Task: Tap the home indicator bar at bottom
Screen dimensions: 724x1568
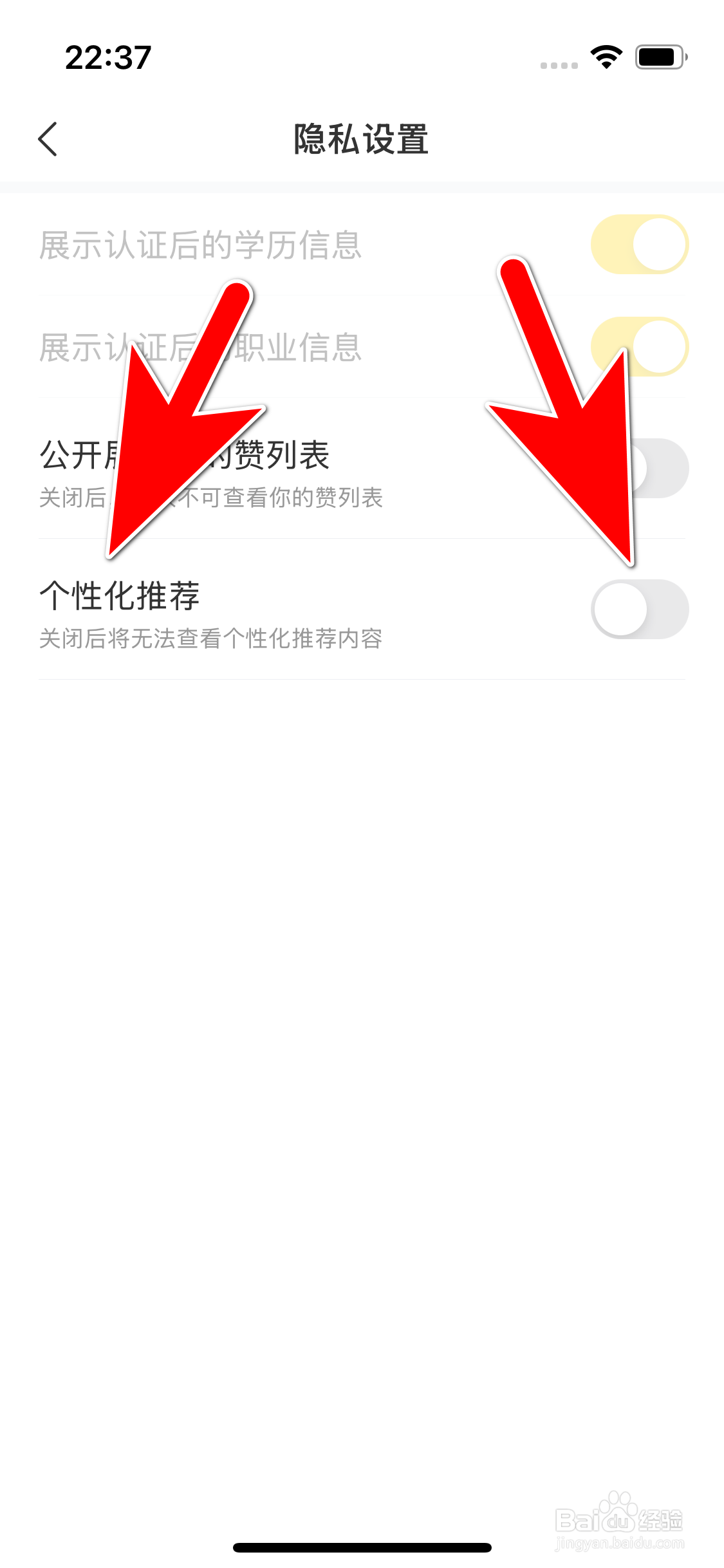Action: tap(362, 1548)
